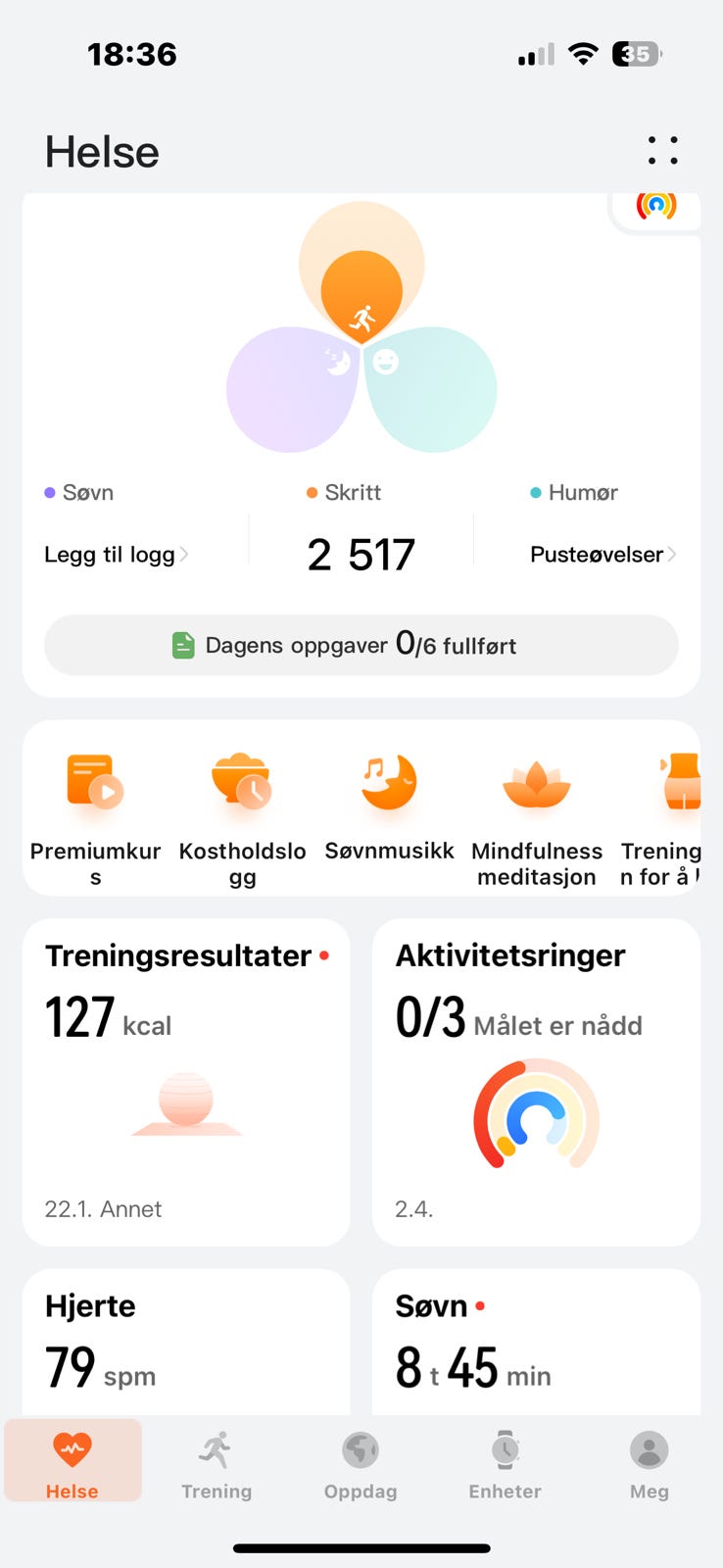Expand Legg til logg under Søvn
723x1568 pixels.
coord(115,554)
